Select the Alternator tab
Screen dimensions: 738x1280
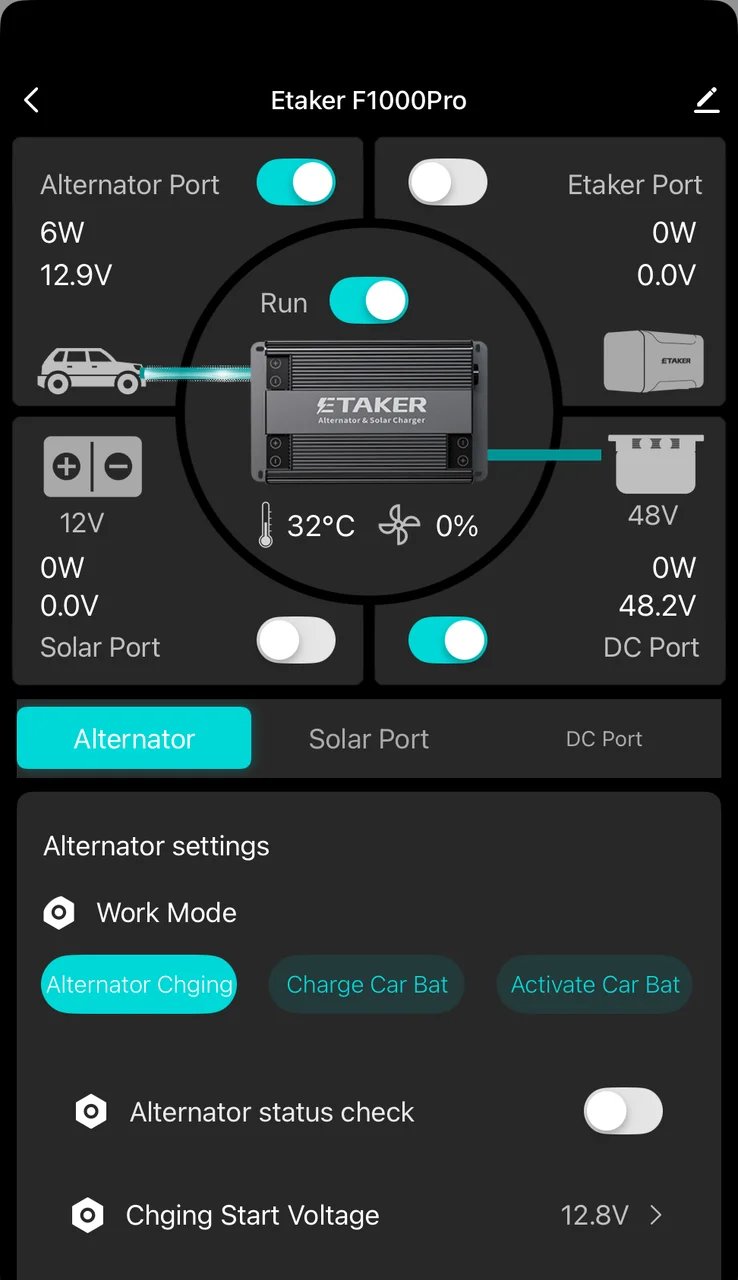[134, 738]
